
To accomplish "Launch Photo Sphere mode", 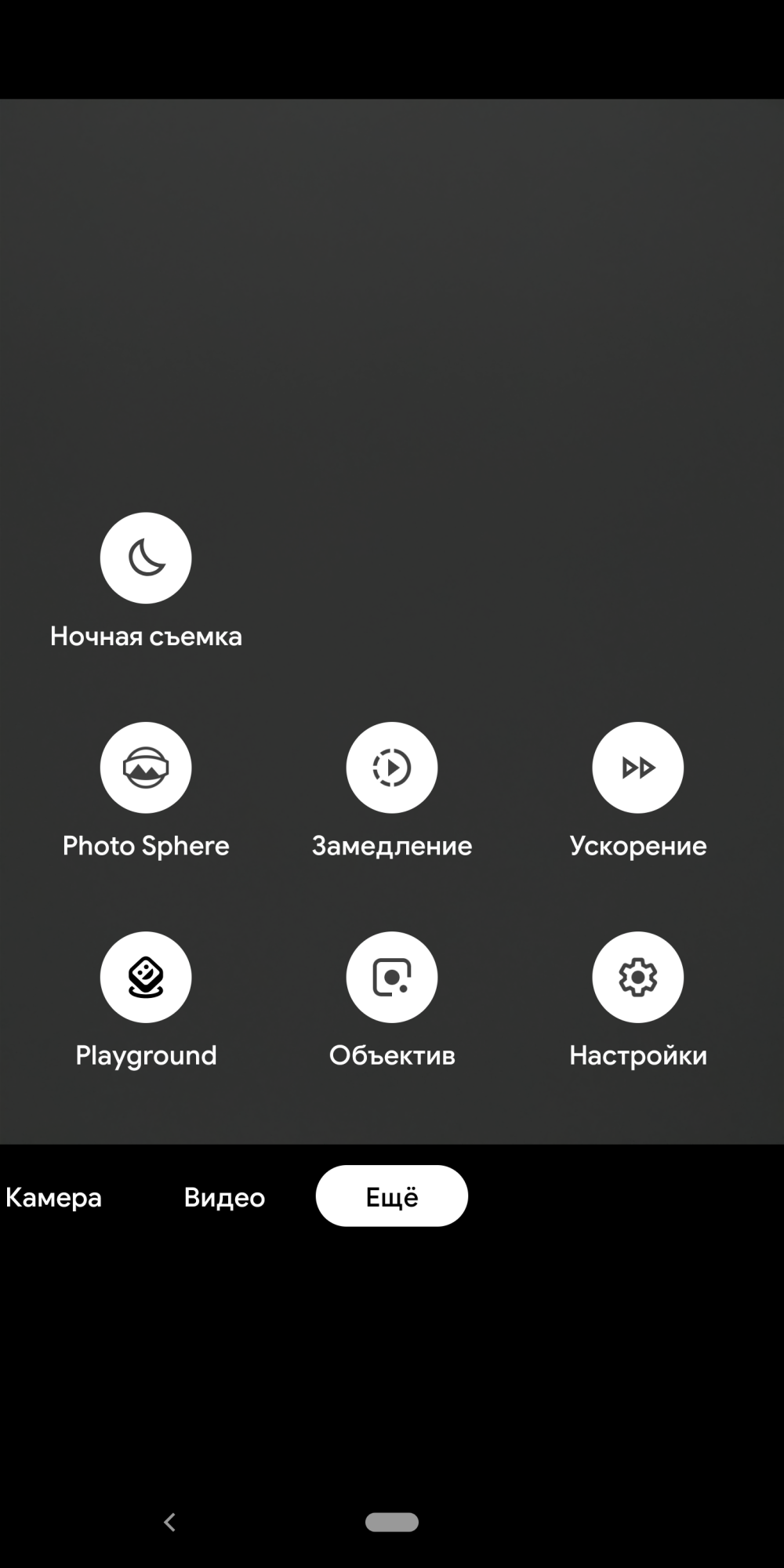I will (146, 768).
